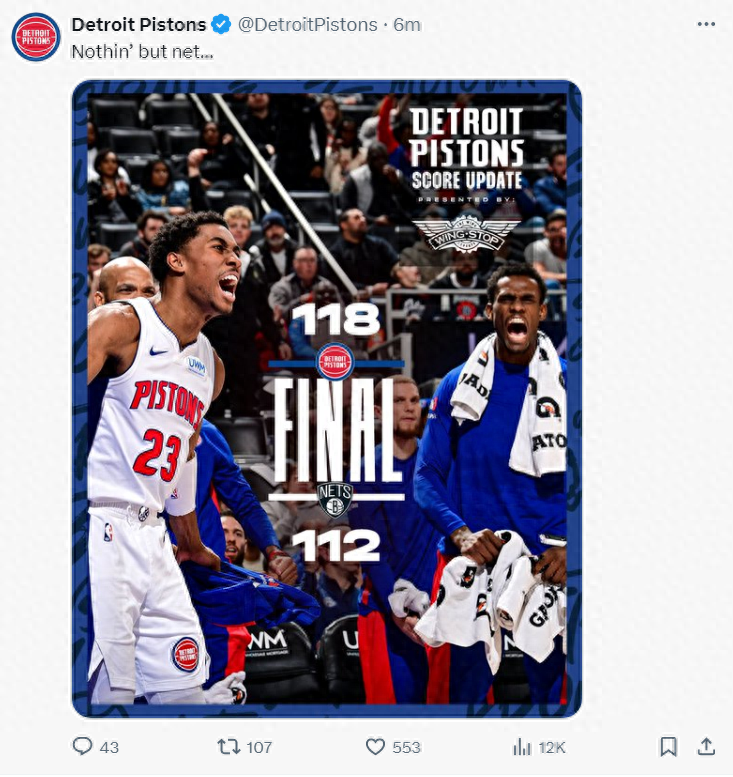Click the heart icon to like the post

[377, 746]
